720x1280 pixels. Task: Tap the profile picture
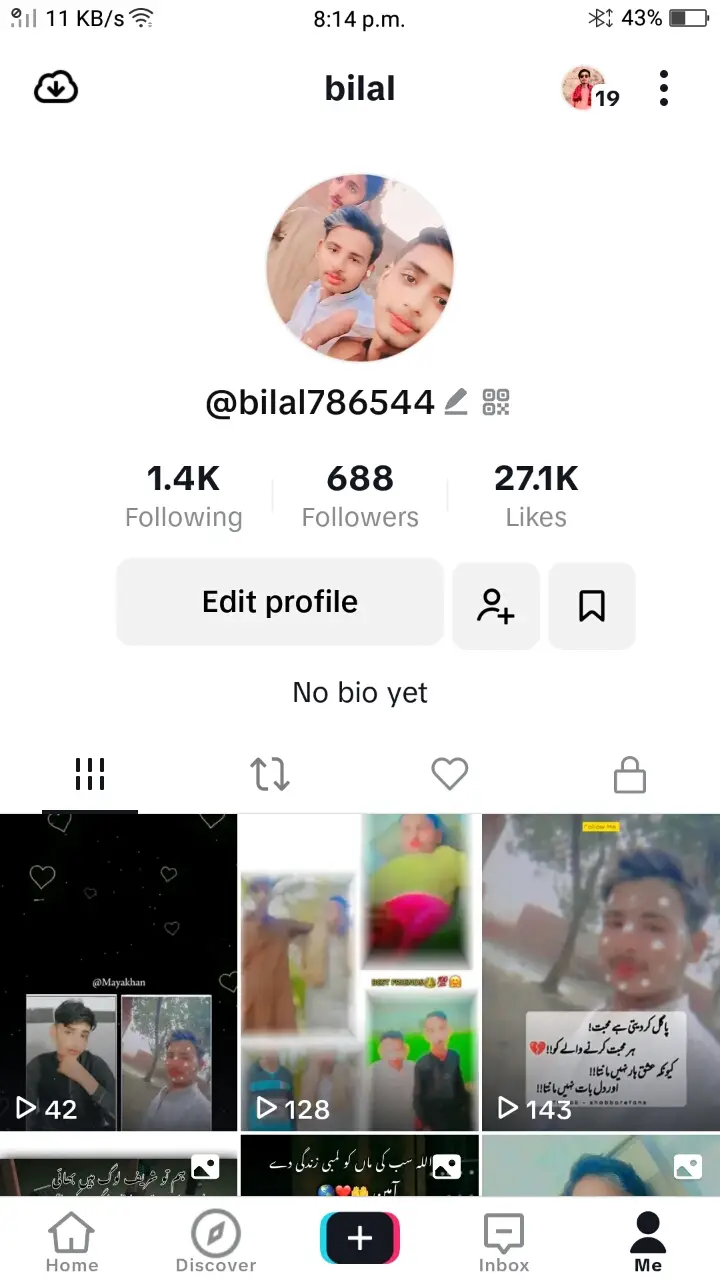coord(360,268)
